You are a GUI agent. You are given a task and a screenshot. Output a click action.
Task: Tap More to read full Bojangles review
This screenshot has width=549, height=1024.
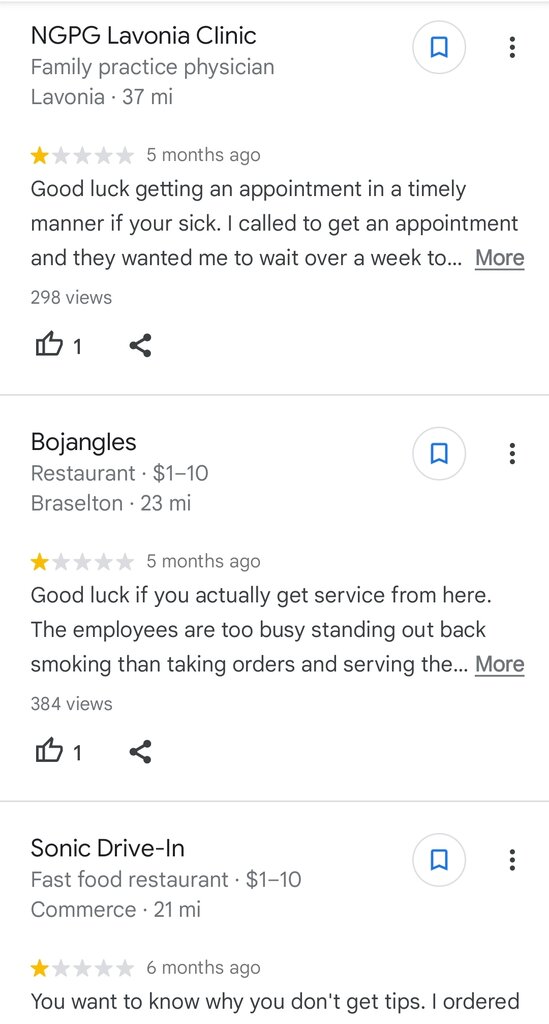click(x=499, y=664)
